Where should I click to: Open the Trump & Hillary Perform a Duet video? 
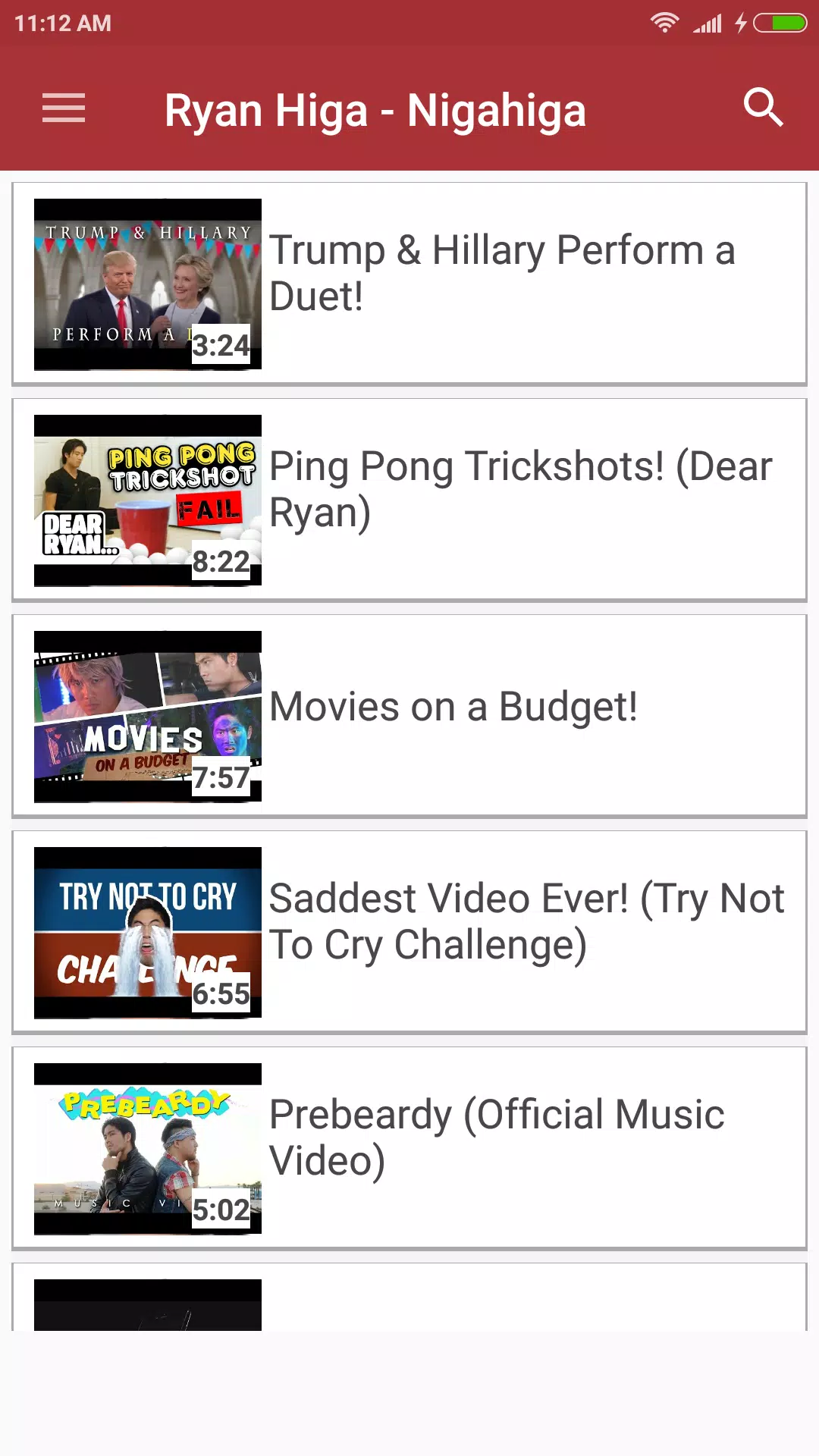coord(502,273)
